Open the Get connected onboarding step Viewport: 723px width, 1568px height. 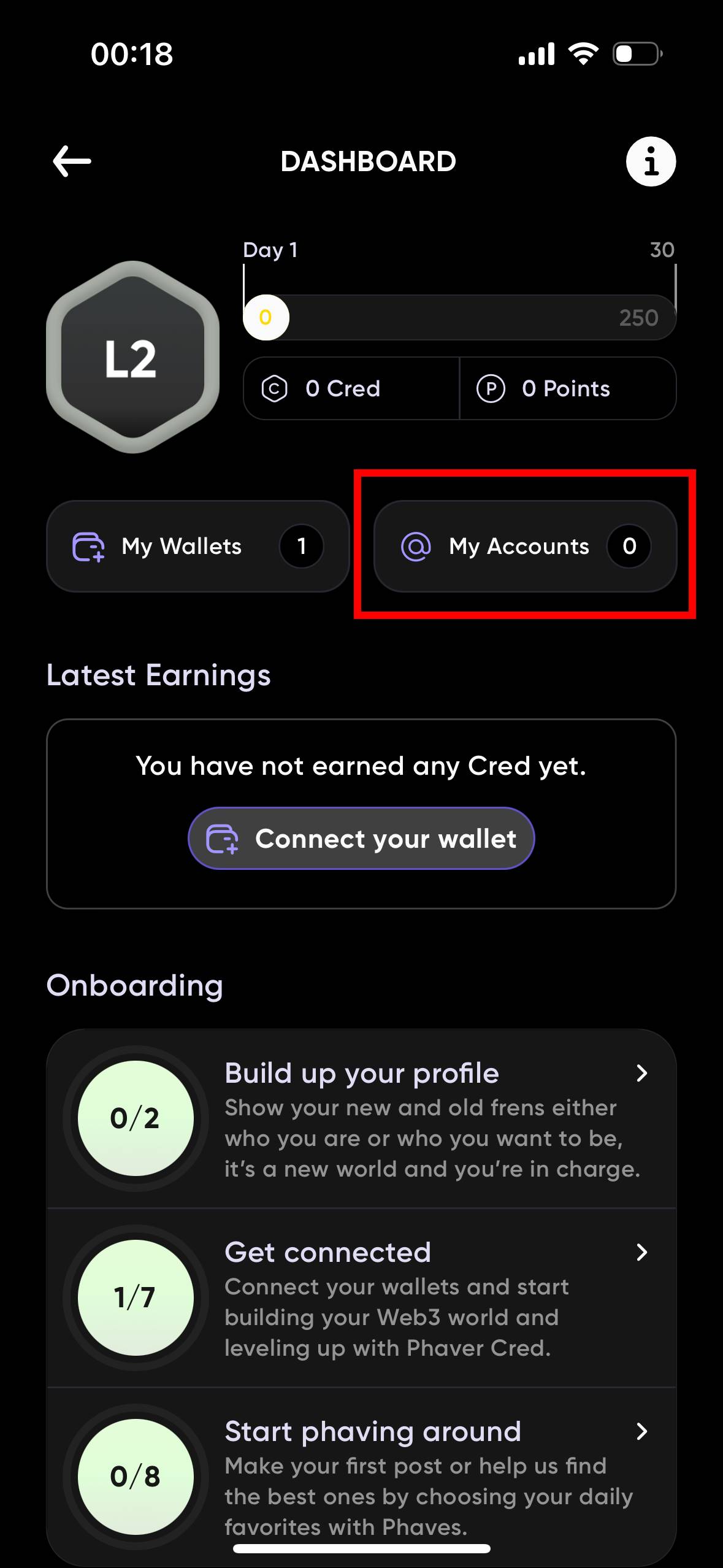click(362, 1298)
